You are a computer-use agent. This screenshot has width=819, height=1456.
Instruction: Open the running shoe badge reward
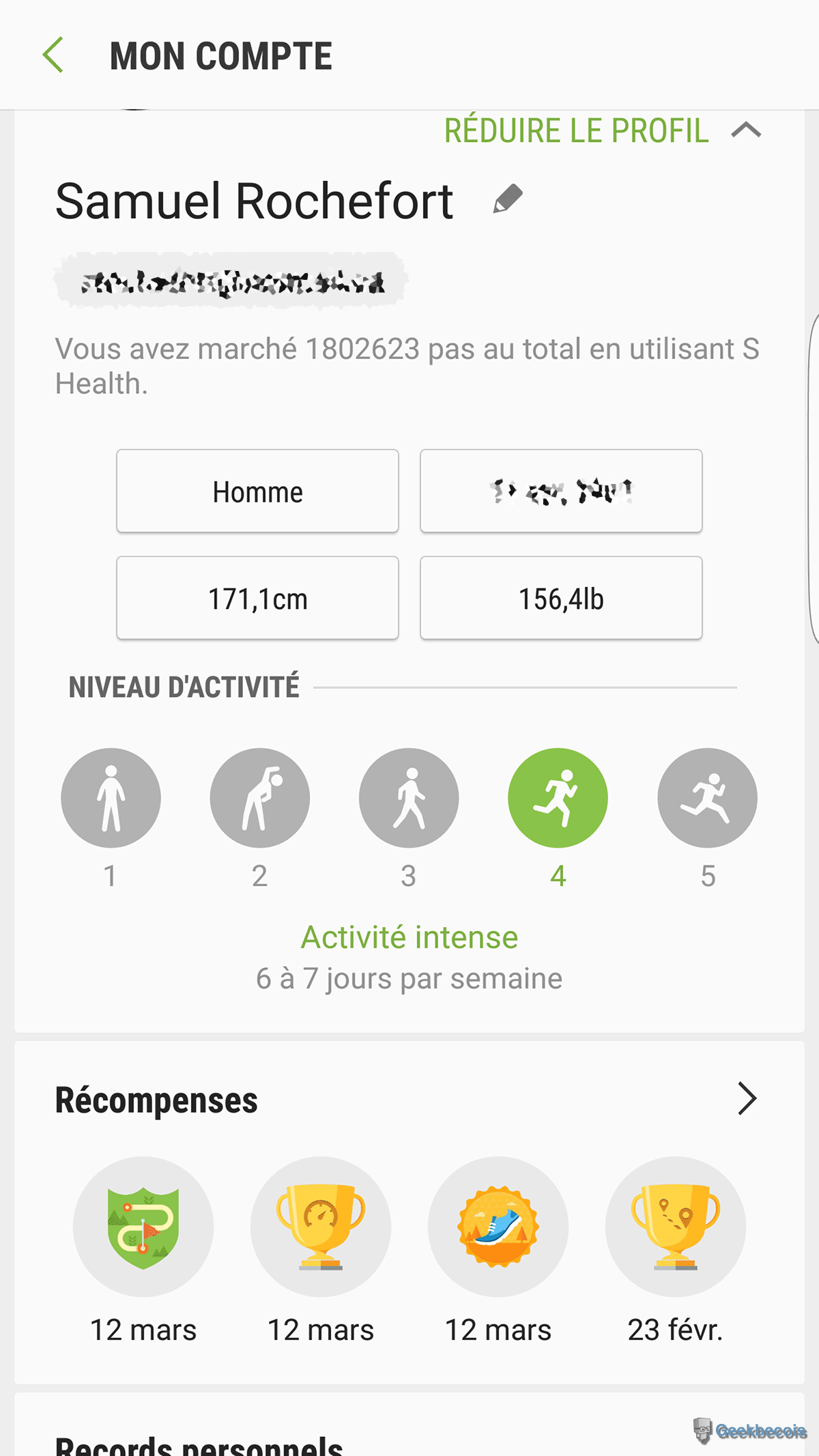pyautogui.click(x=498, y=1227)
